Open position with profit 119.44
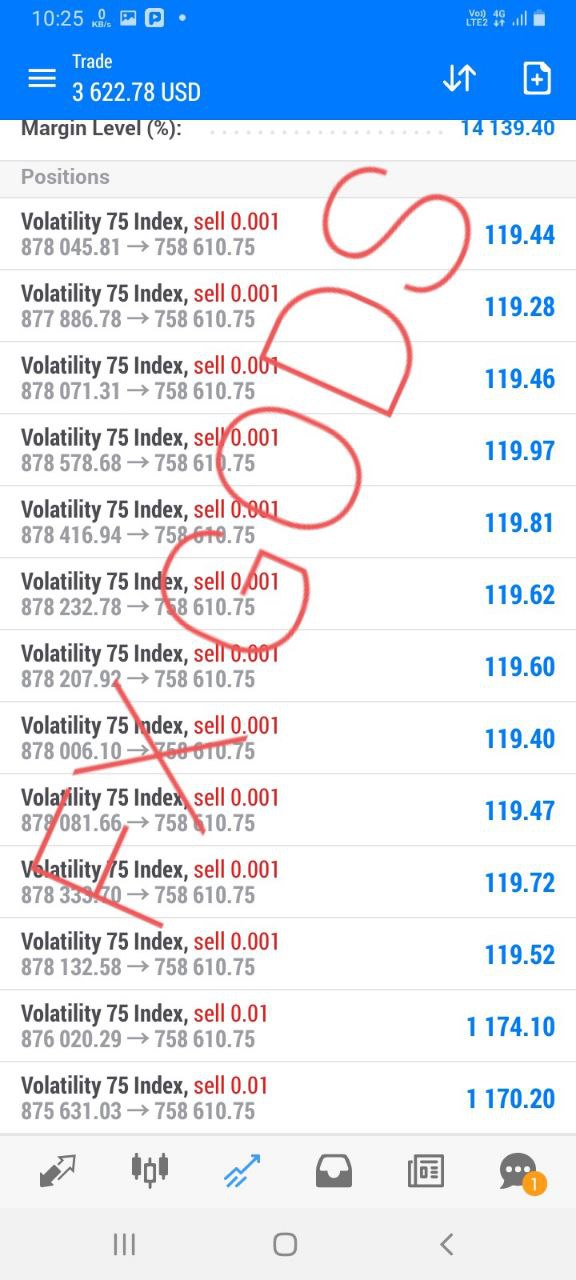The height and width of the screenshot is (1280, 576). coord(288,234)
